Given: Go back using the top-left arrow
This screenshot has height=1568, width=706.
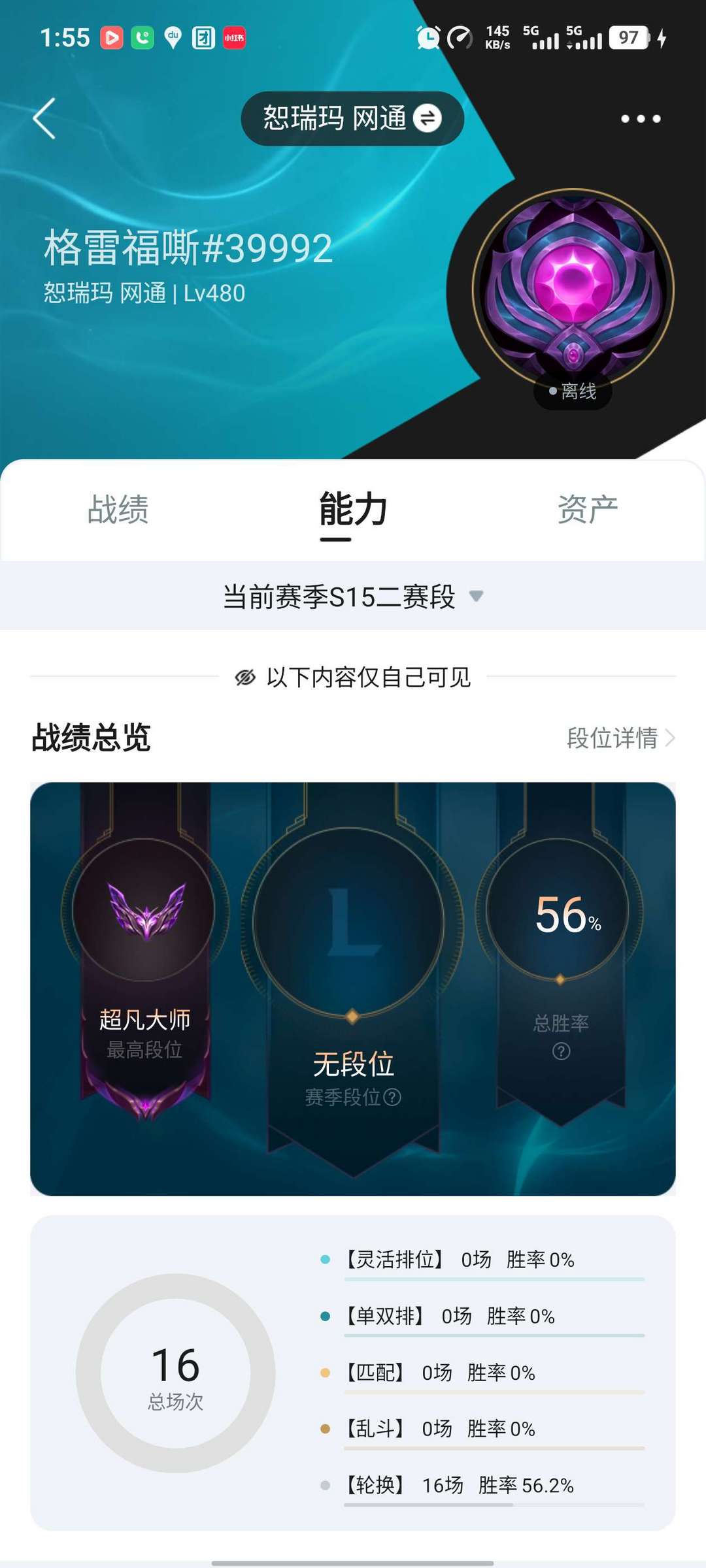Looking at the screenshot, I should [44, 118].
